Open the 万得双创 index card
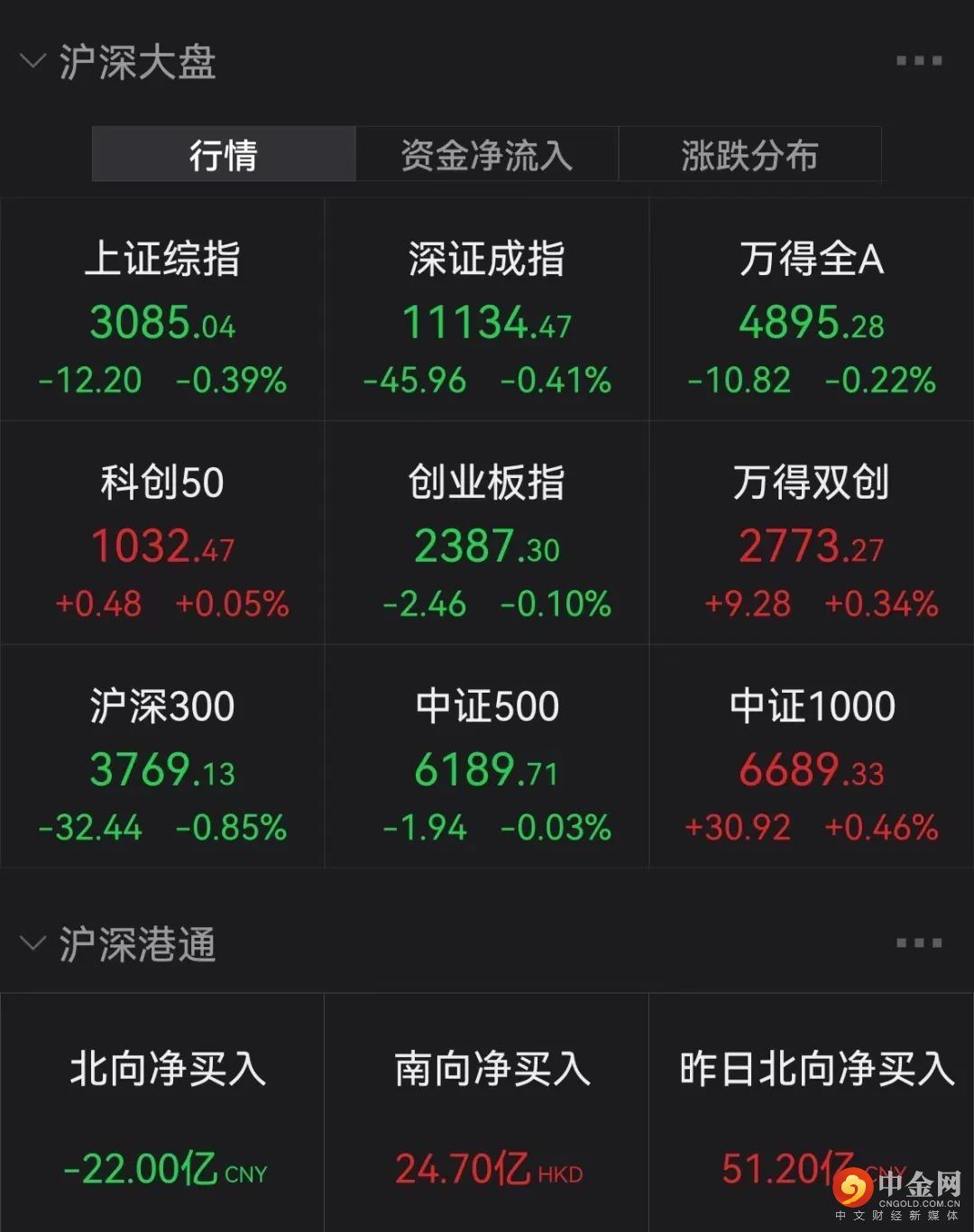 812,534
